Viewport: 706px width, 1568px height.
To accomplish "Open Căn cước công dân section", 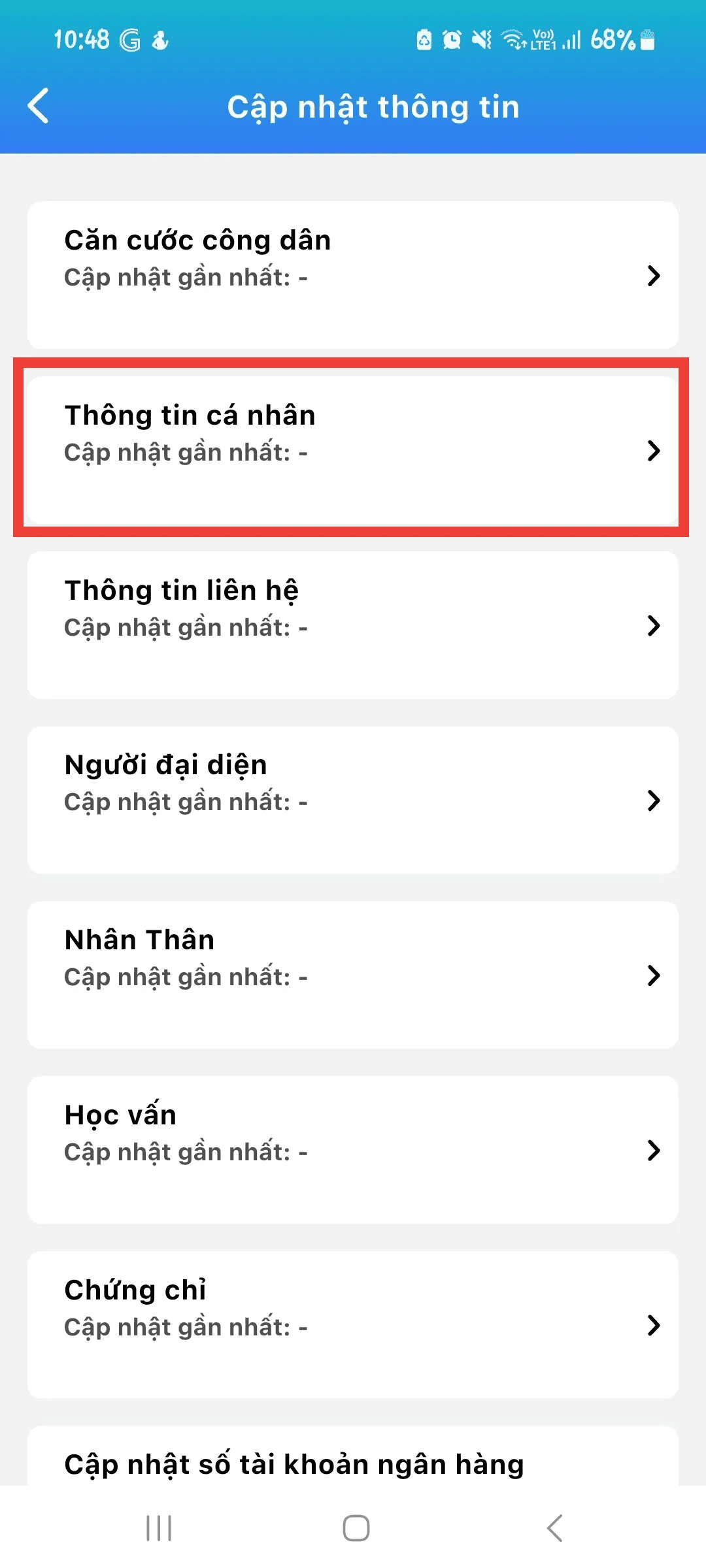I will click(x=353, y=274).
